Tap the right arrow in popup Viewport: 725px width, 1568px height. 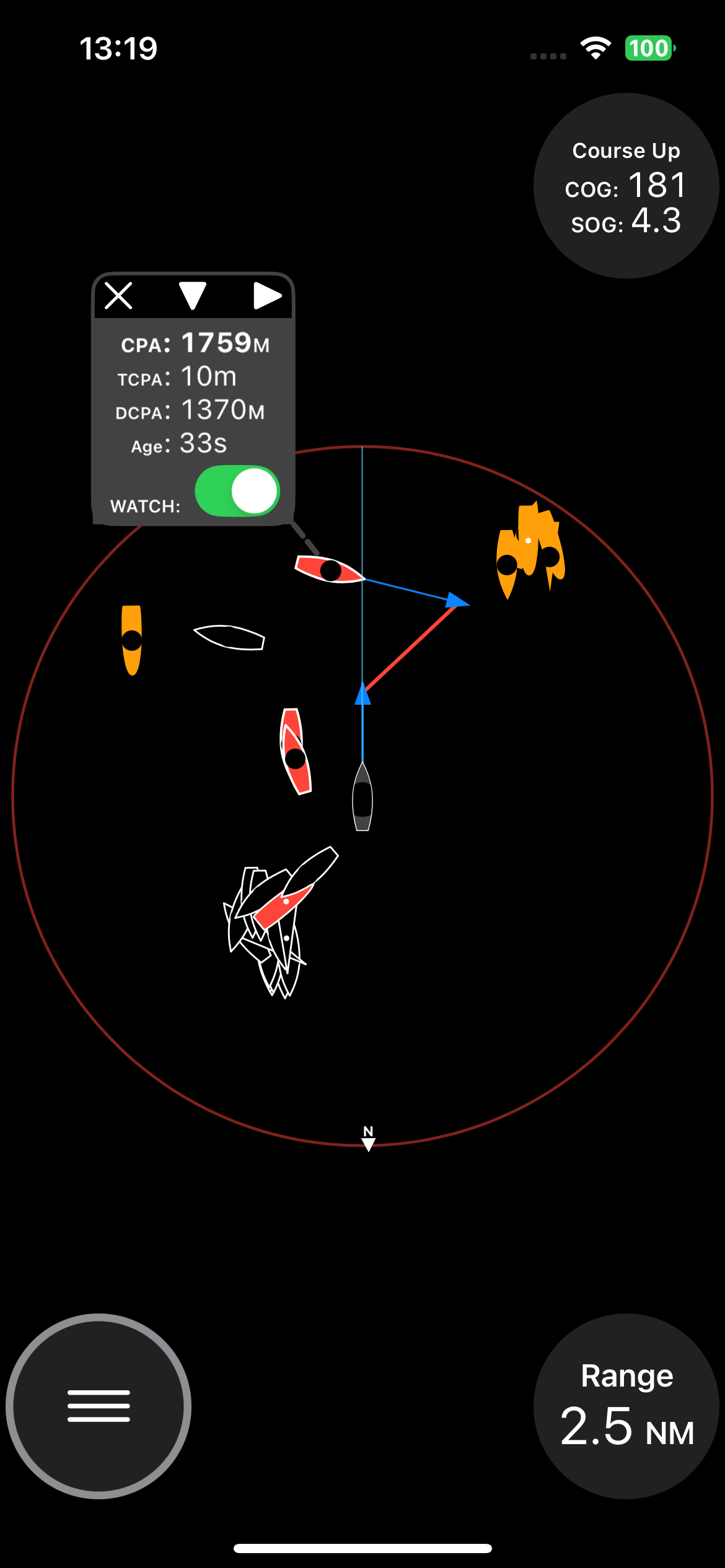coord(267,295)
